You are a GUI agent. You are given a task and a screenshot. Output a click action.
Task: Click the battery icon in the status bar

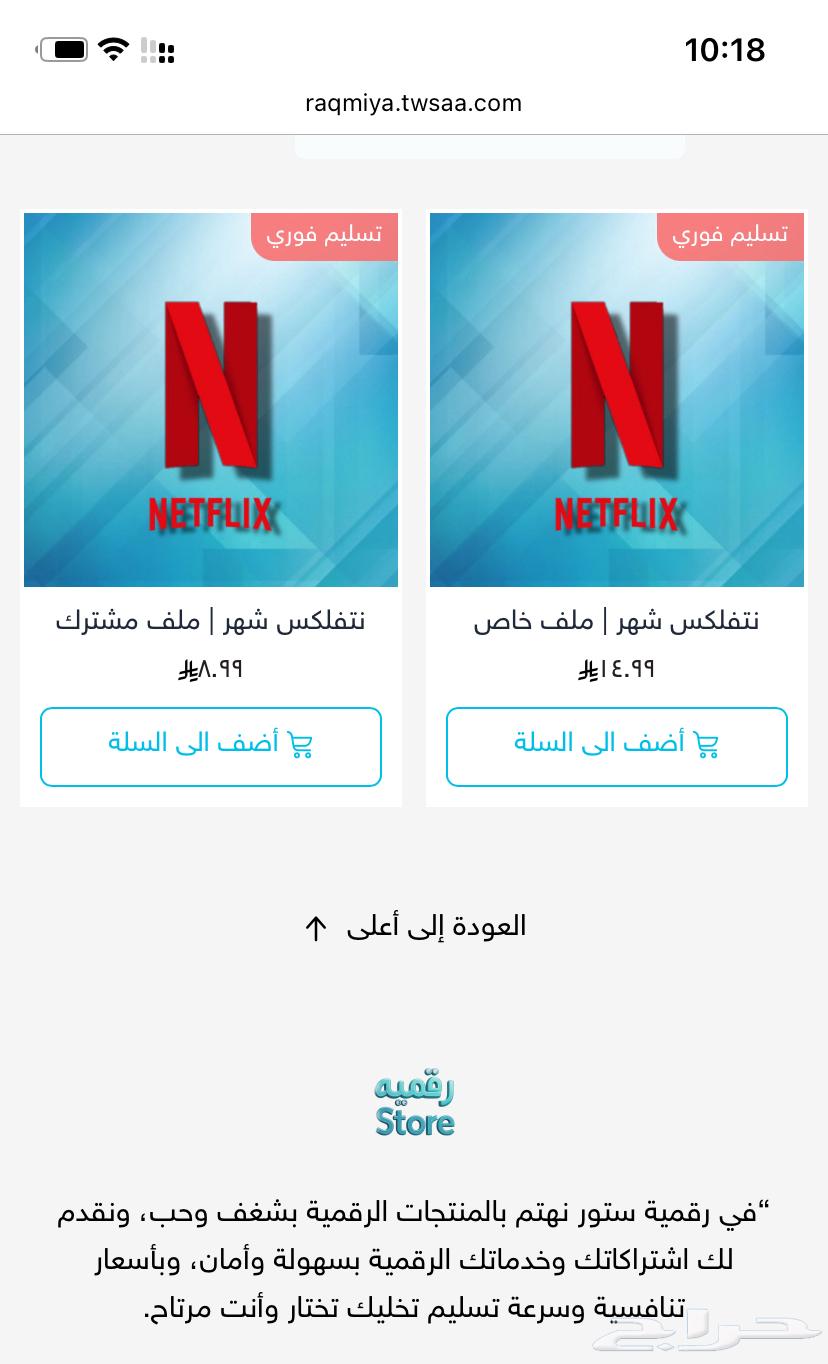pyautogui.click(x=62, y=47)
